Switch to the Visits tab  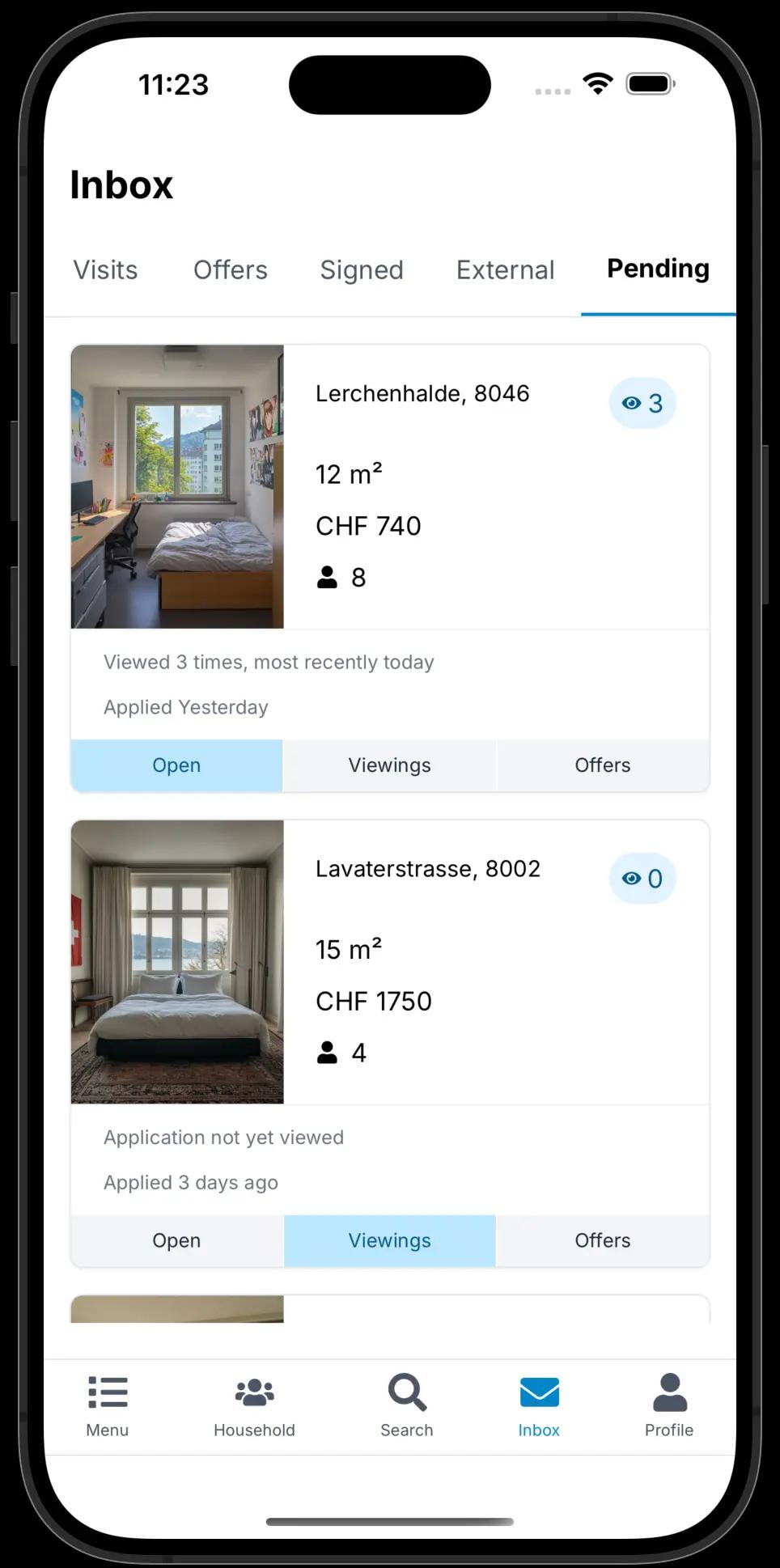point(105,270)
